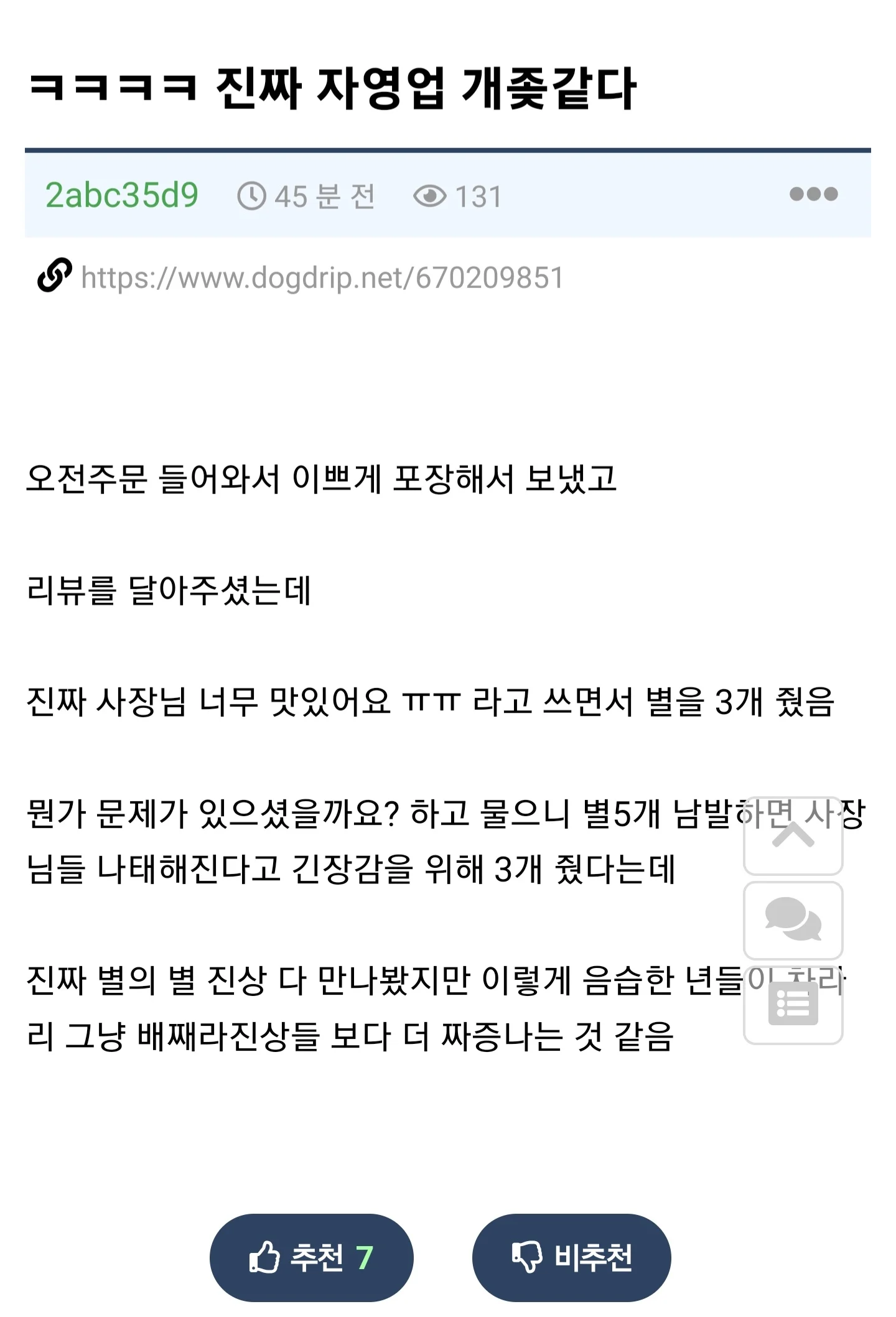Select the thumbs-down icon in the 비추천 button
The width and height of the screenshot is (896, 1317).
point(528,1257)
